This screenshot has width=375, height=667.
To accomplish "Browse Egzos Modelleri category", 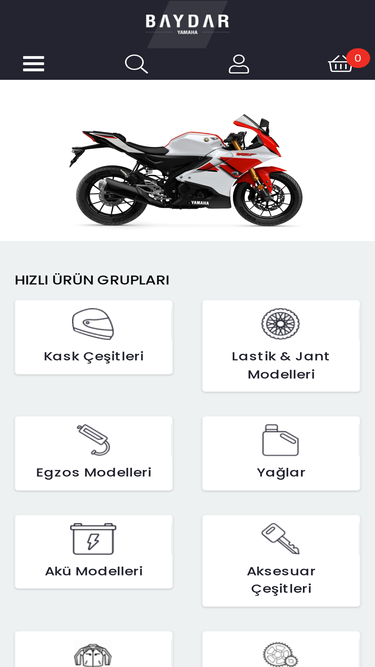I will (x=94, y=453).
